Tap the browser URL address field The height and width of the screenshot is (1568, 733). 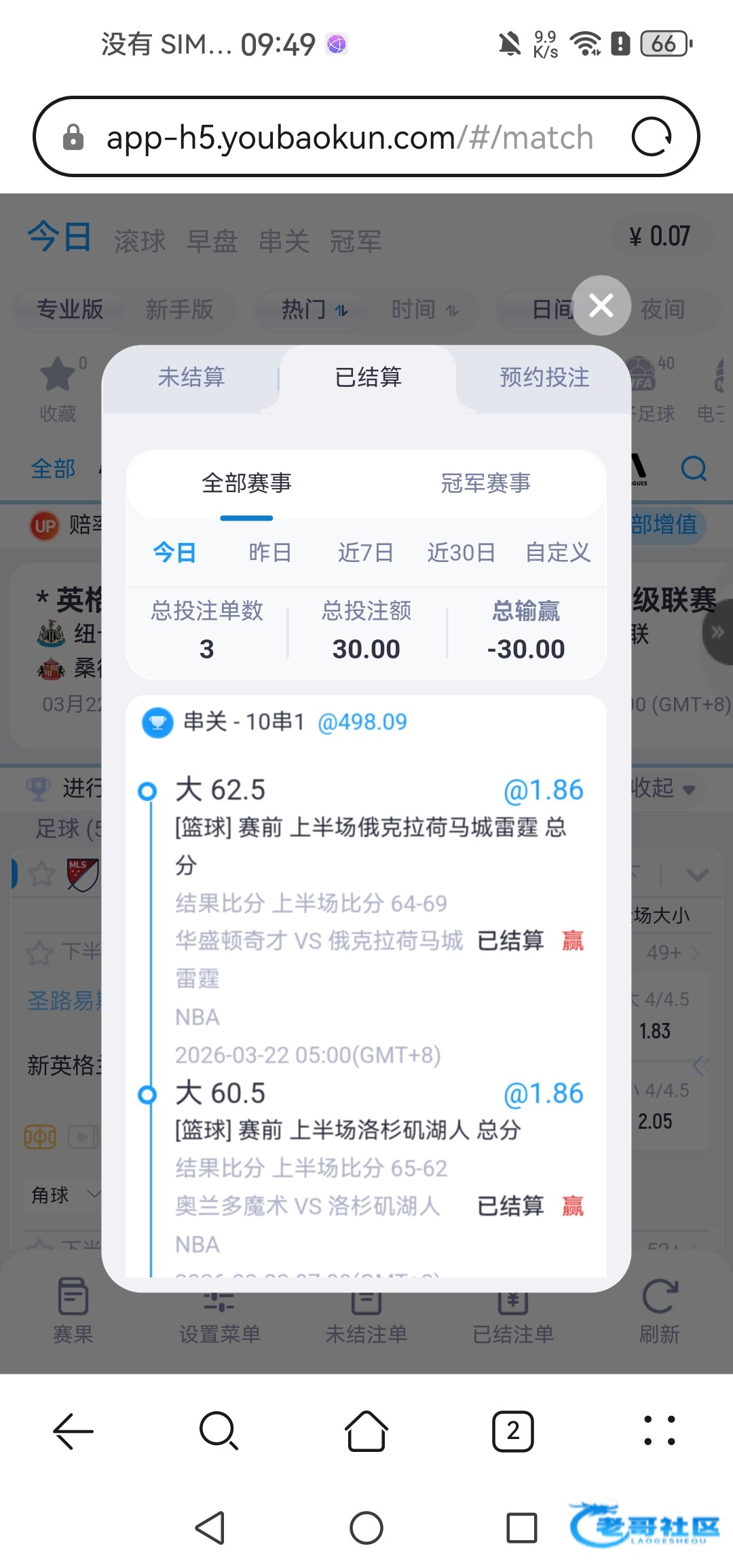point(350,137)
